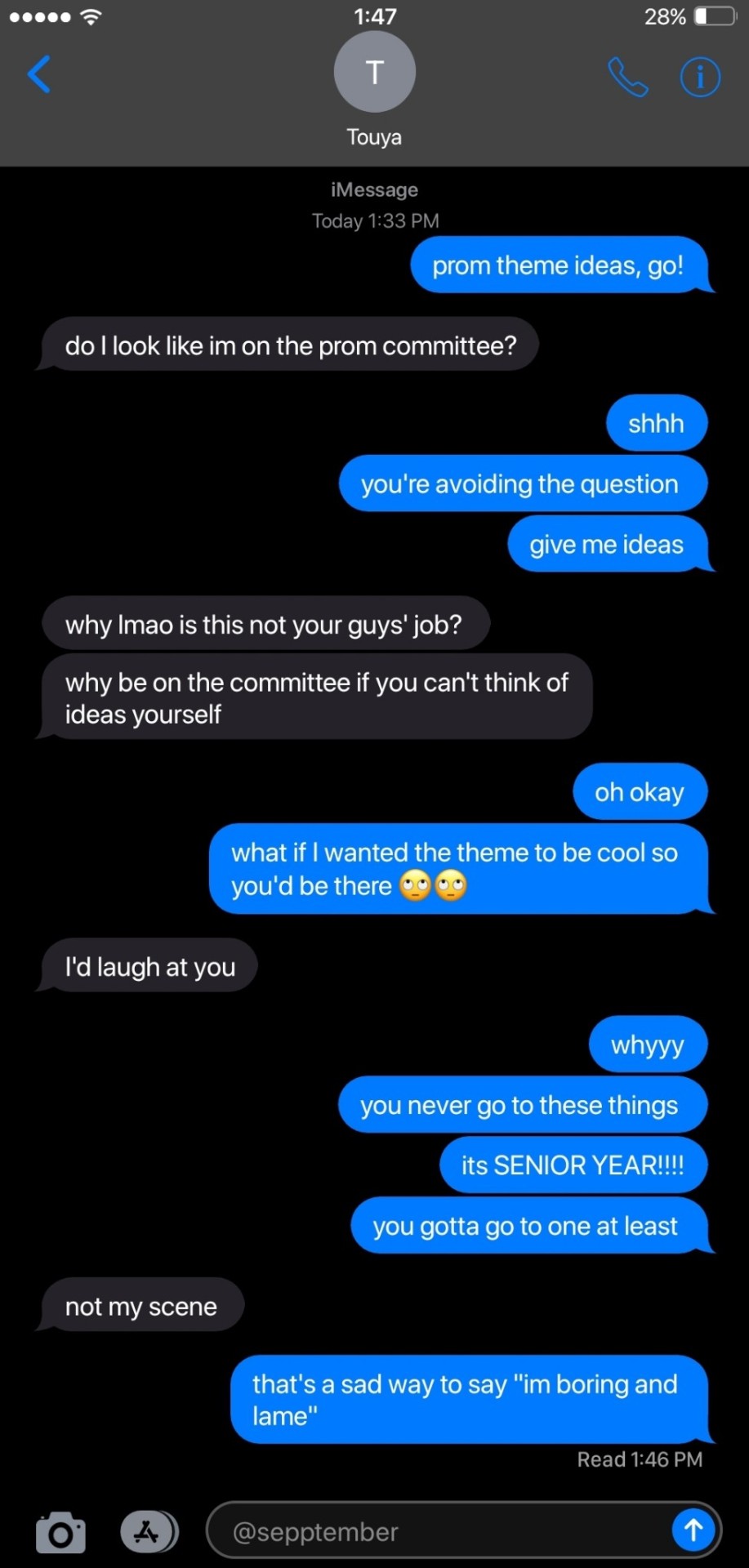Open Touya's contact avatar

pos(374,73)
